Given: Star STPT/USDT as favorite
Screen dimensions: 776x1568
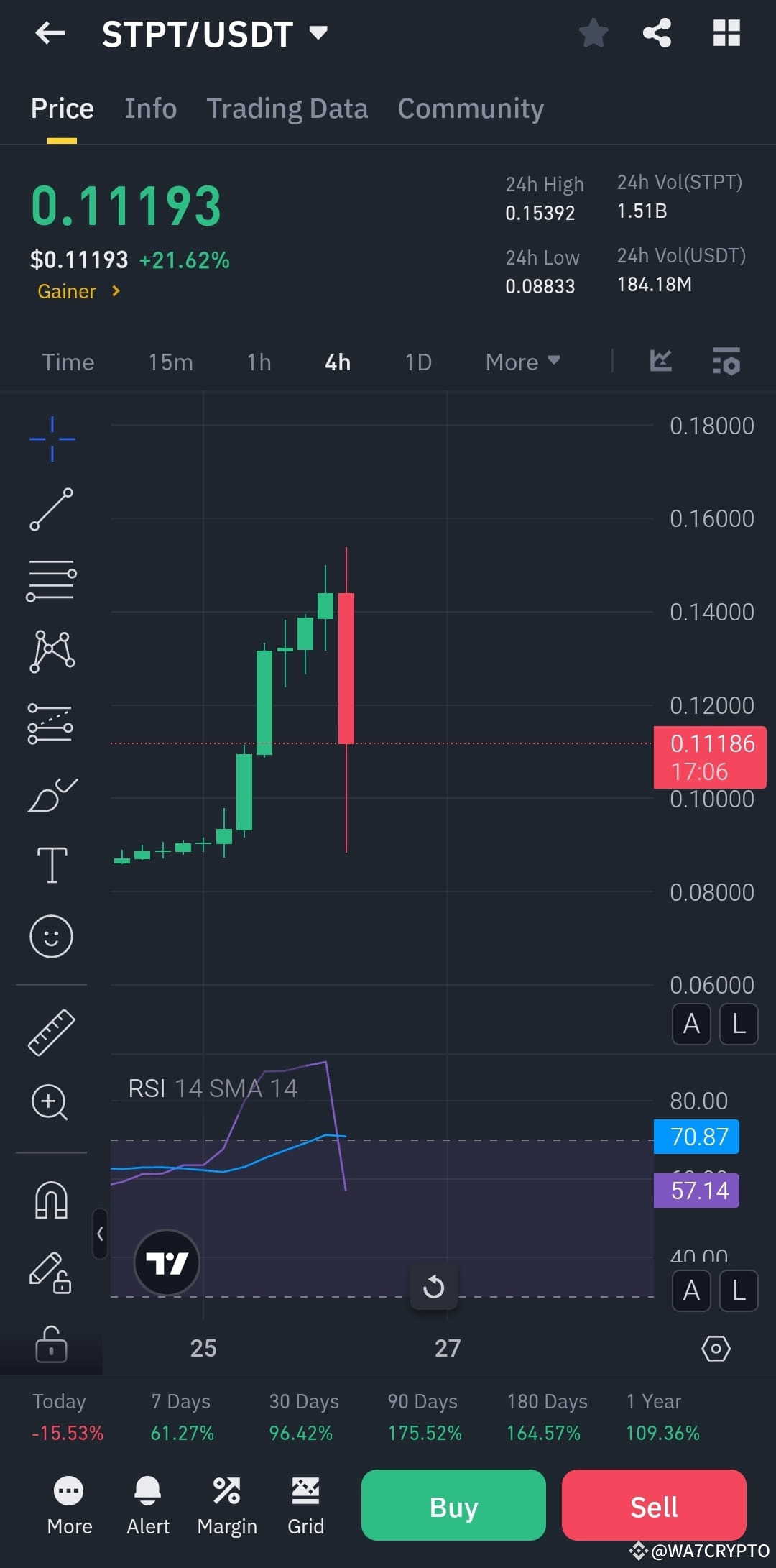Looking at the screenshot, I should coord(593,32).
